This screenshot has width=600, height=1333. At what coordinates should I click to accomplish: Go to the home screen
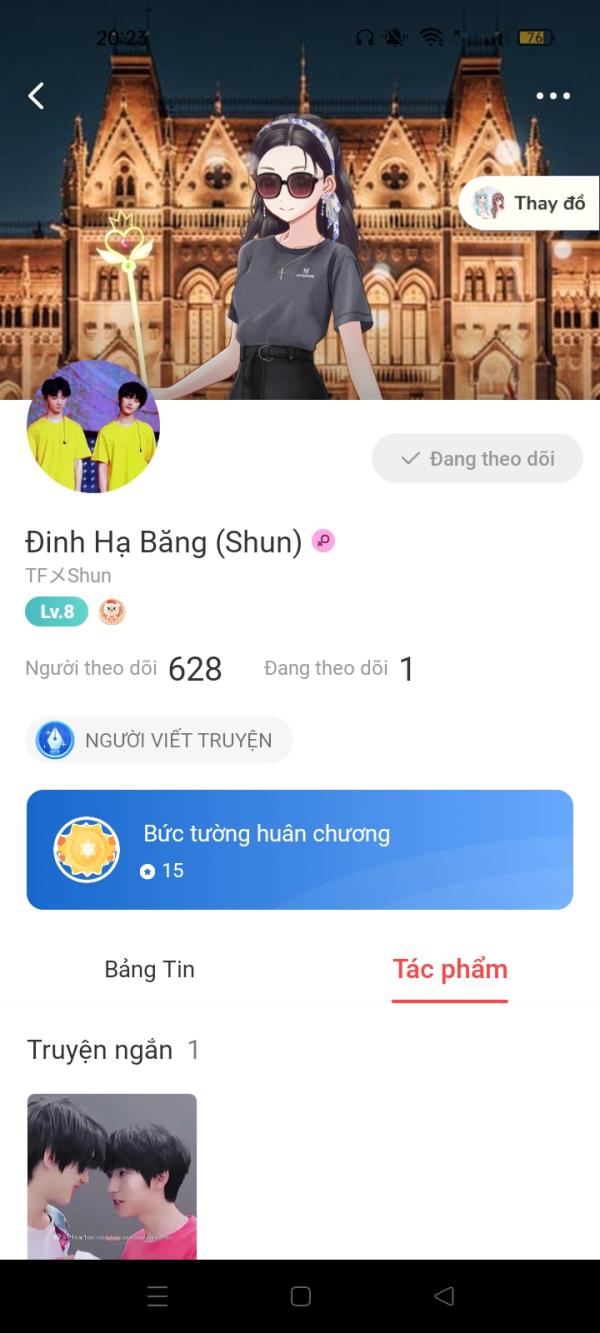pos(300,1297)
